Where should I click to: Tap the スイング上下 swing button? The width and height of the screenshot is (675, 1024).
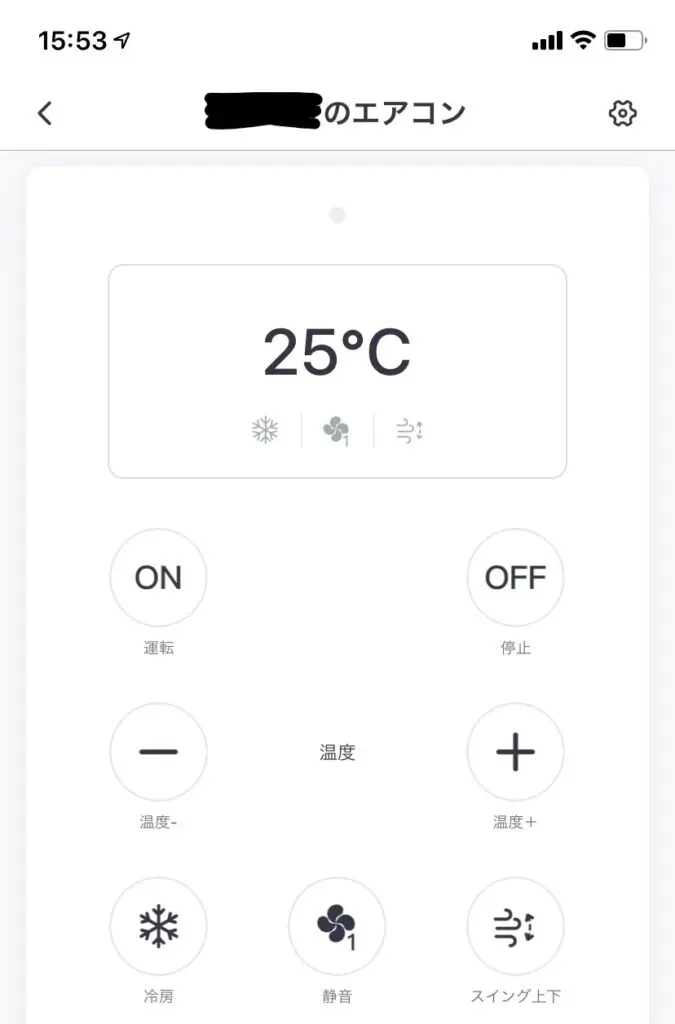point(515,926)
